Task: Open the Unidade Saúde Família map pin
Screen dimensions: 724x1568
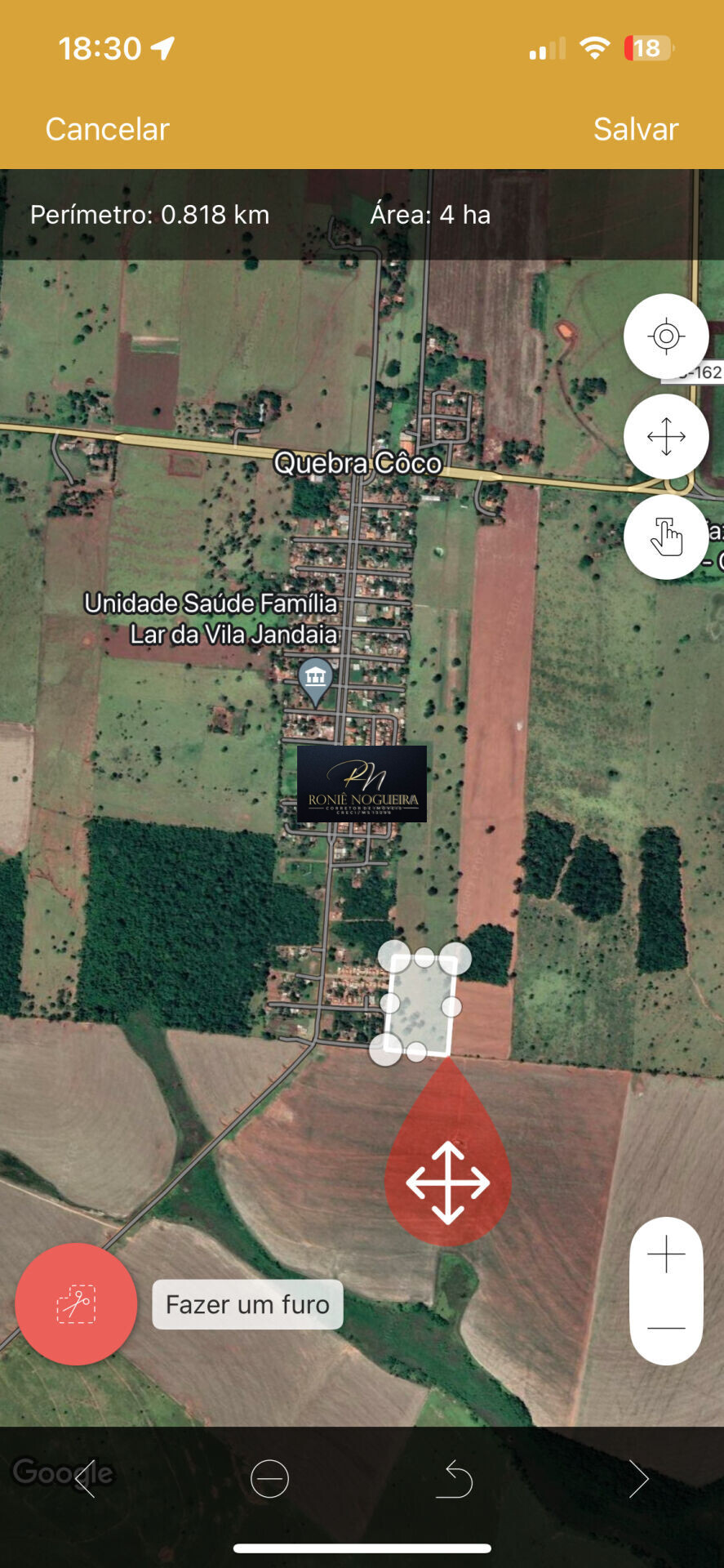Action: click(315, 679)
